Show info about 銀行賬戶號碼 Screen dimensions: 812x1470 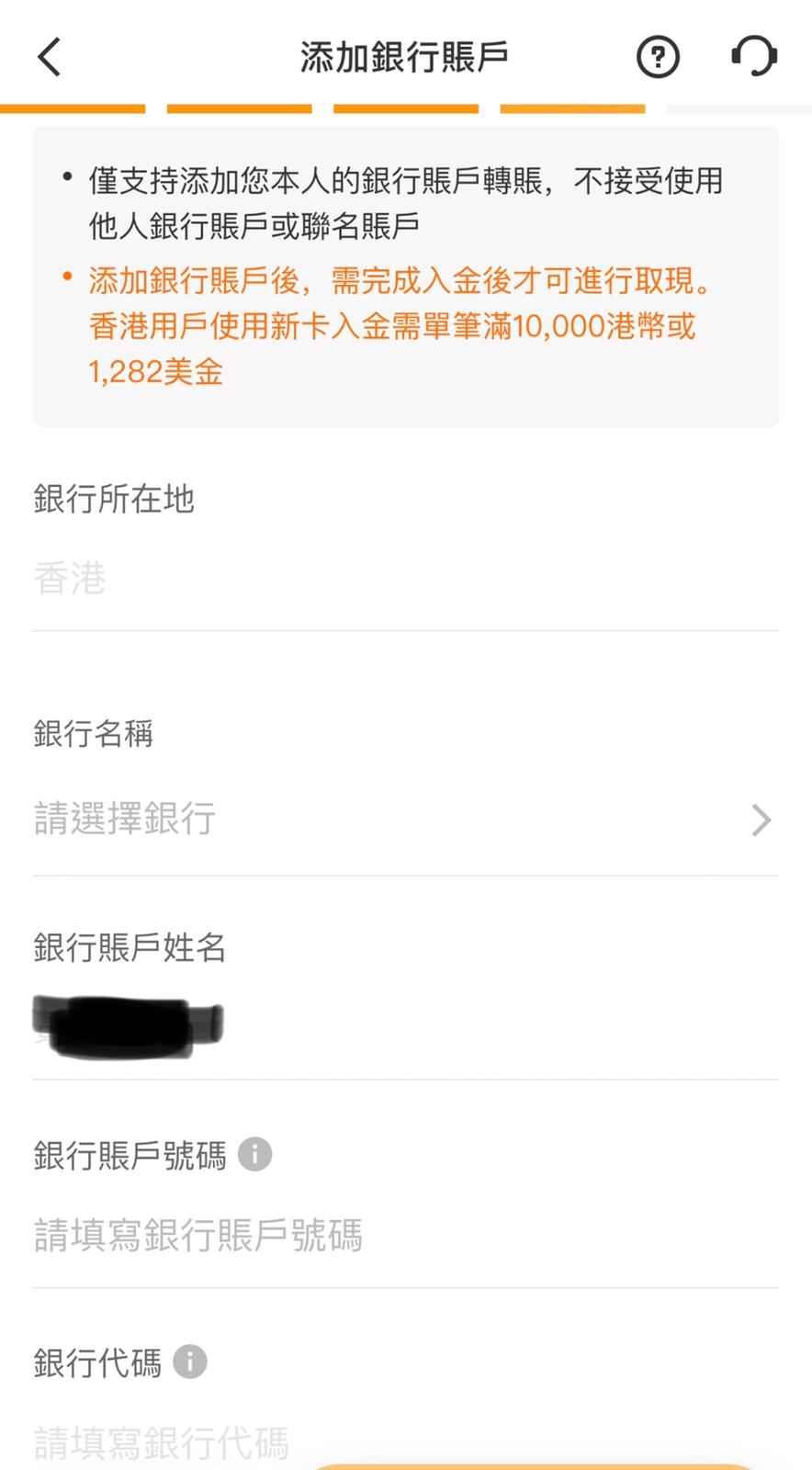tap(255, 1154)
